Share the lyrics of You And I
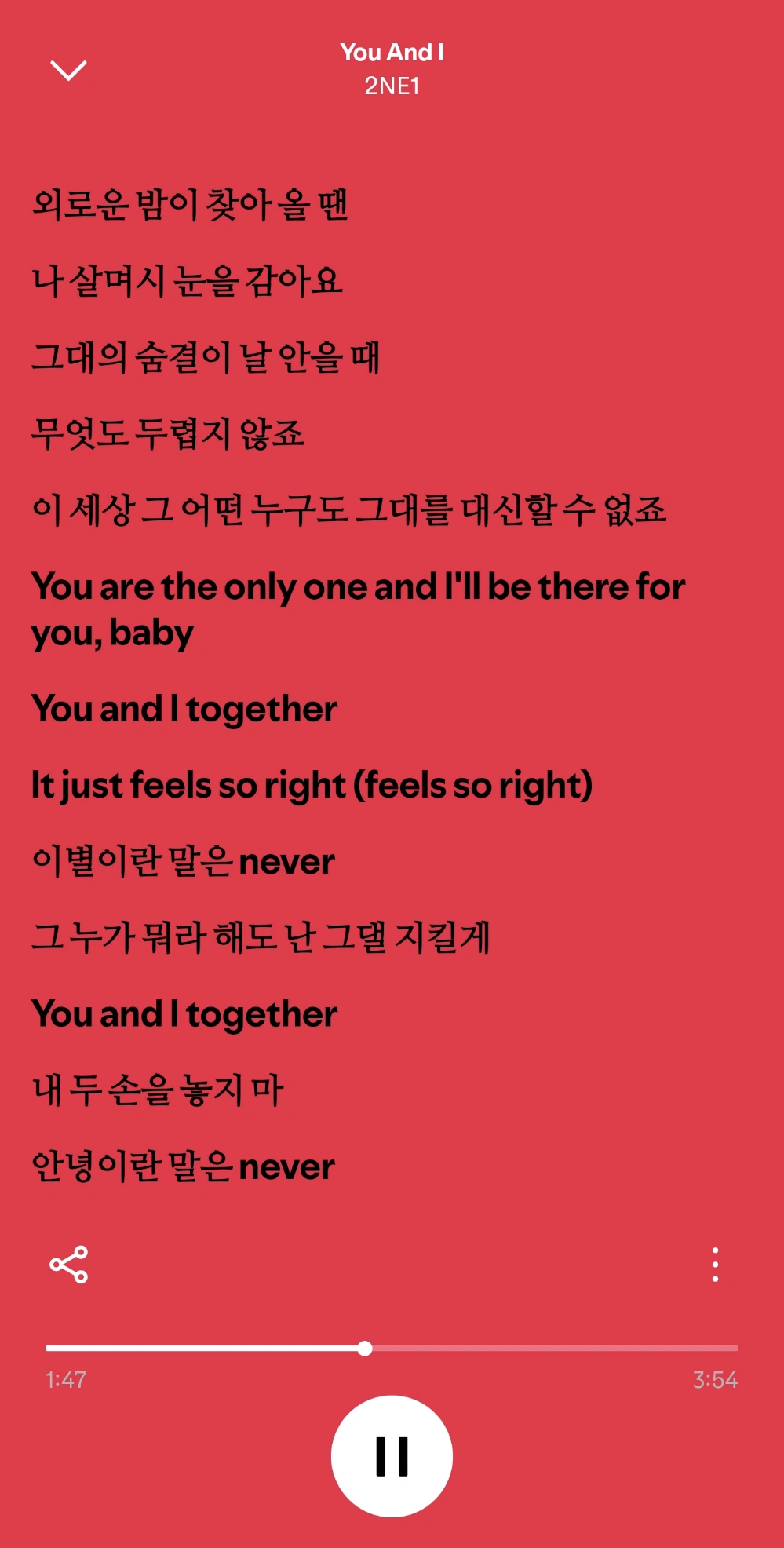 click(x=69, y=1265)
